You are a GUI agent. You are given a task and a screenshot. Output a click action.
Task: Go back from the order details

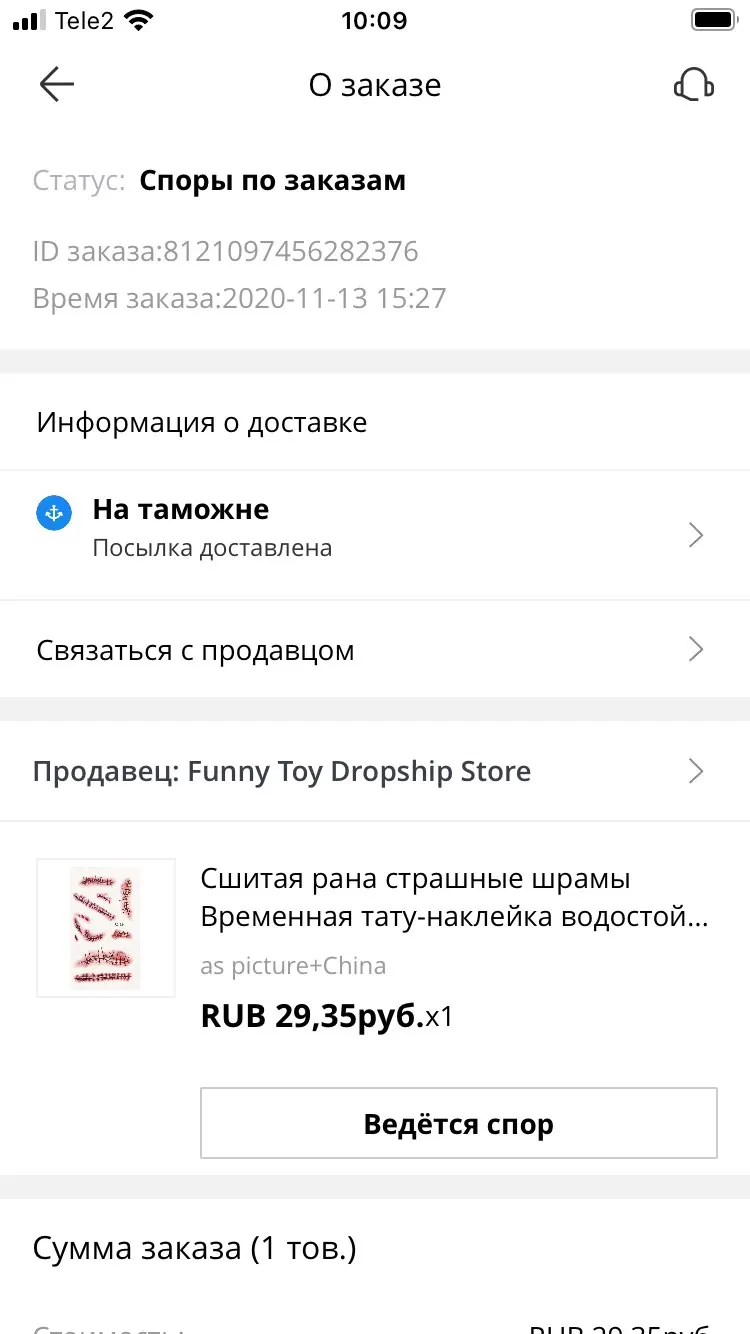click(x=57, y=85)
